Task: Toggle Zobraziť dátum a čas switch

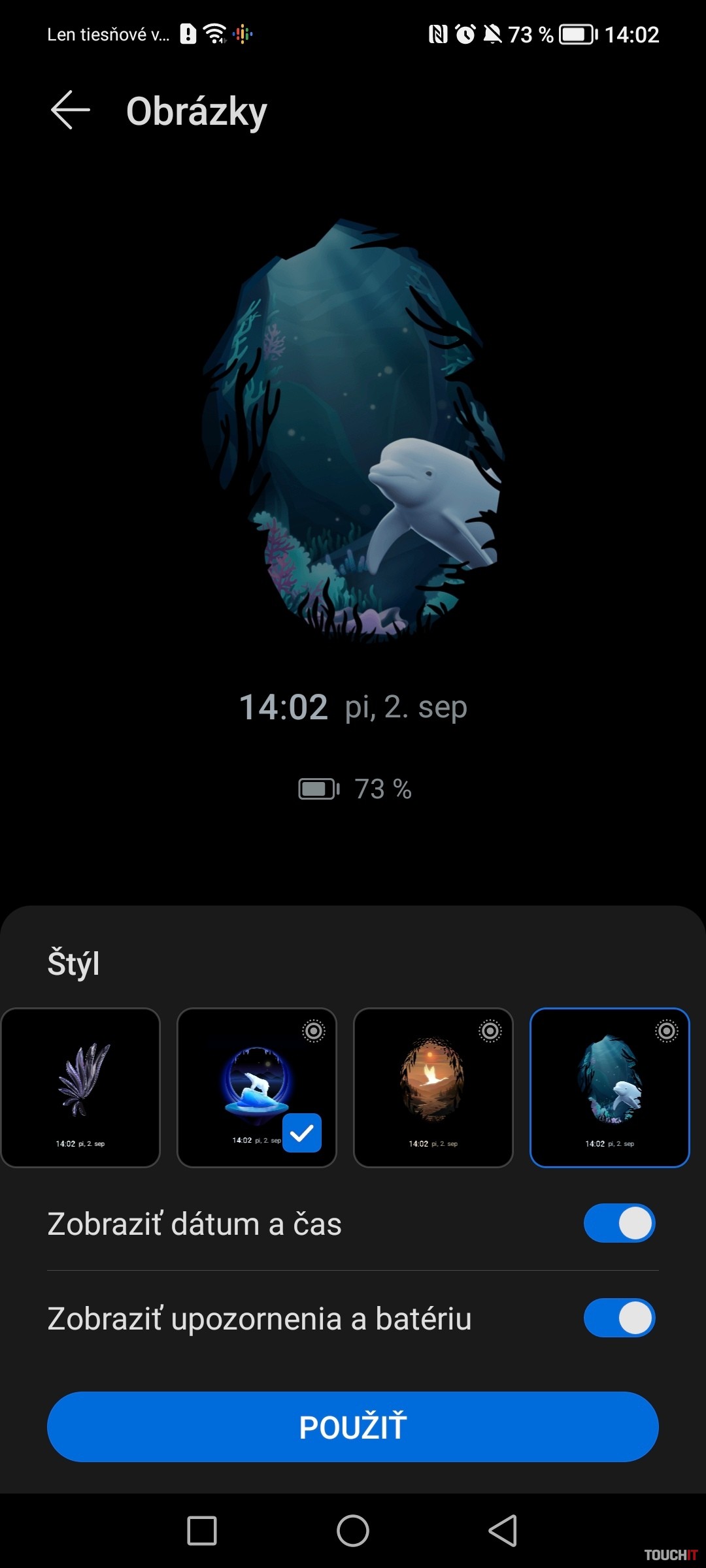Action: (x=619, y=1223)
